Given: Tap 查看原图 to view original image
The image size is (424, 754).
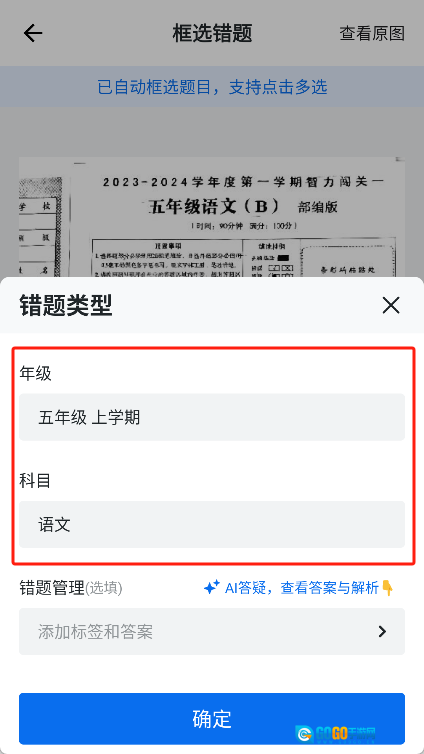Looking at the screenshot, I should [x=372, y=33].
